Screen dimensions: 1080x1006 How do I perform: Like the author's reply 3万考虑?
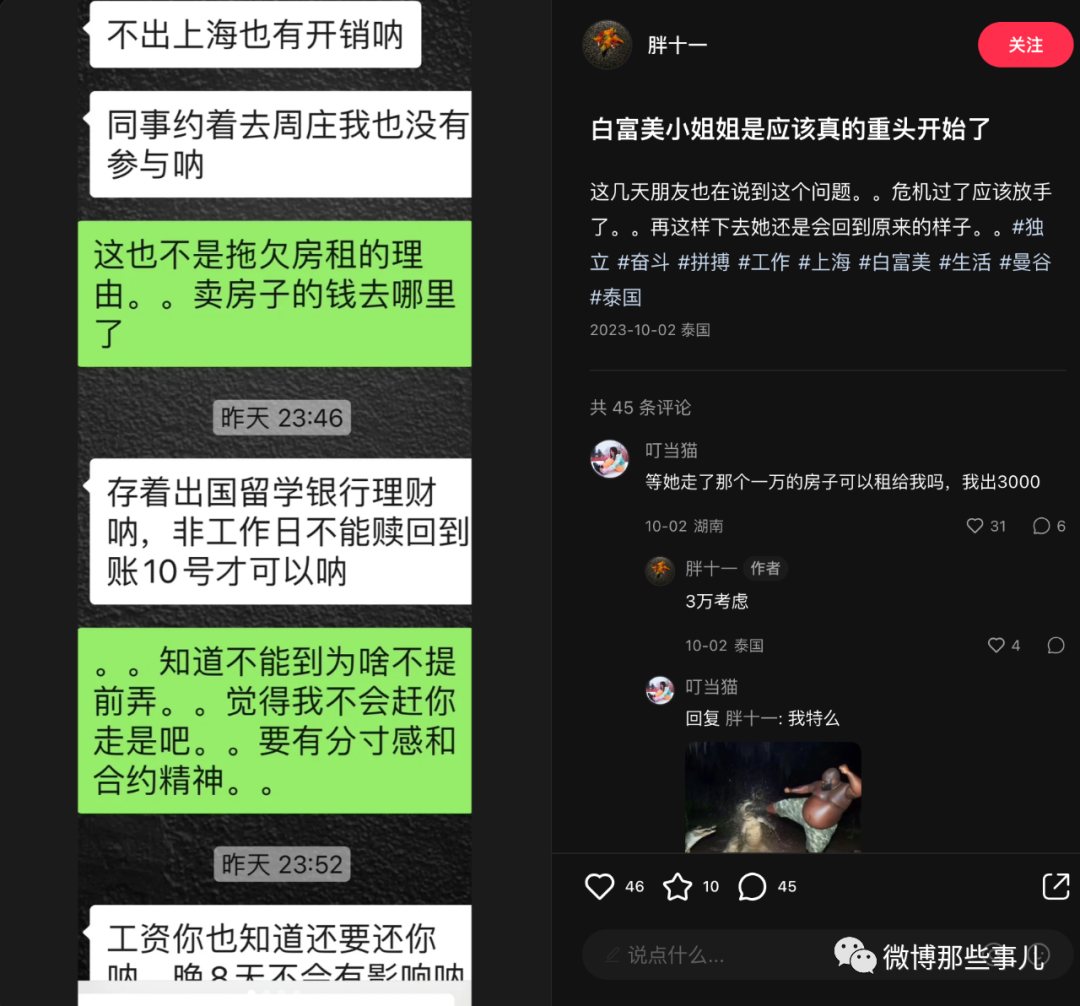(x=996, y=645)
